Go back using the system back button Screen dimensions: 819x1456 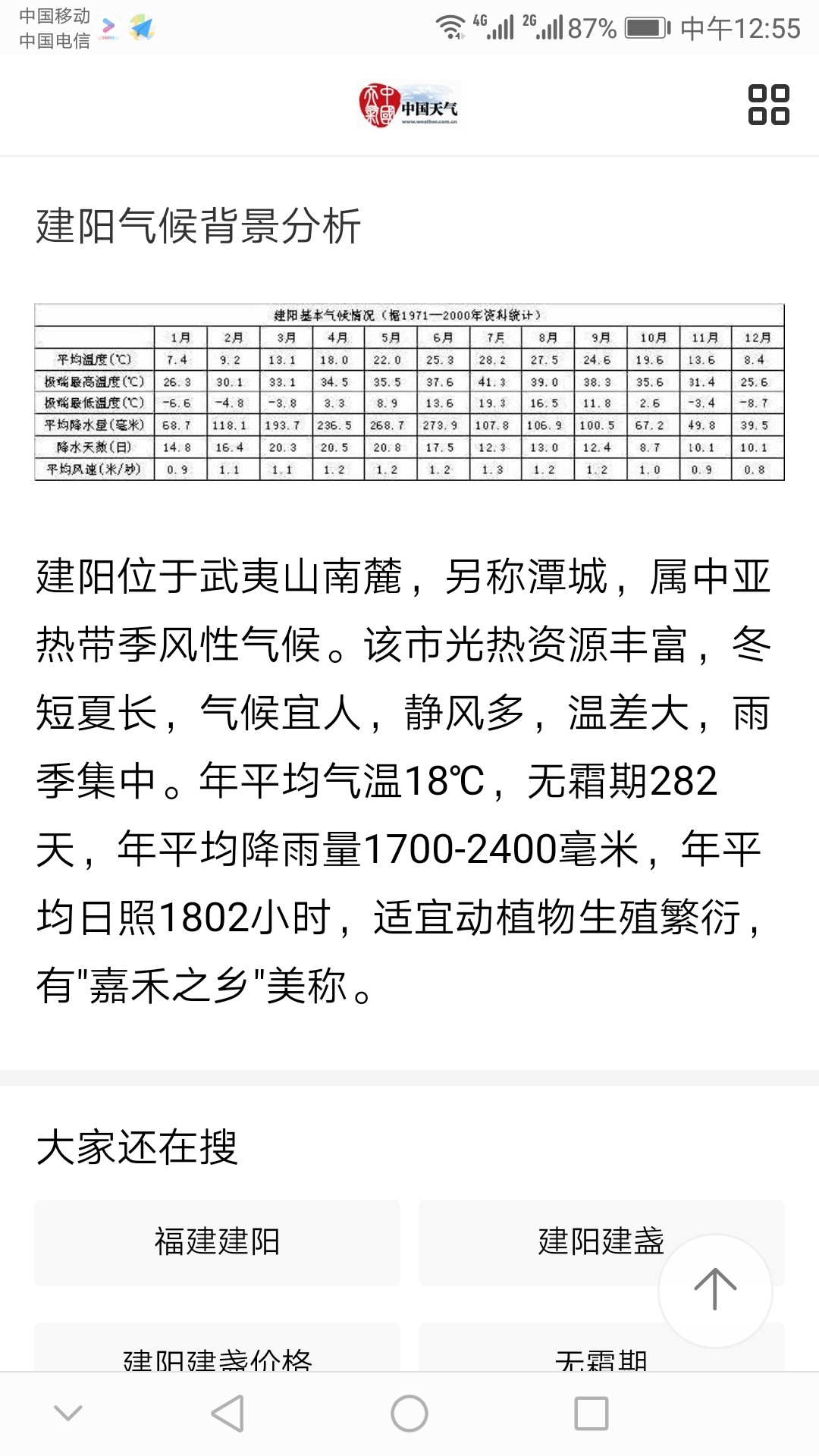pyautogui.click(x=227, y=1414)
